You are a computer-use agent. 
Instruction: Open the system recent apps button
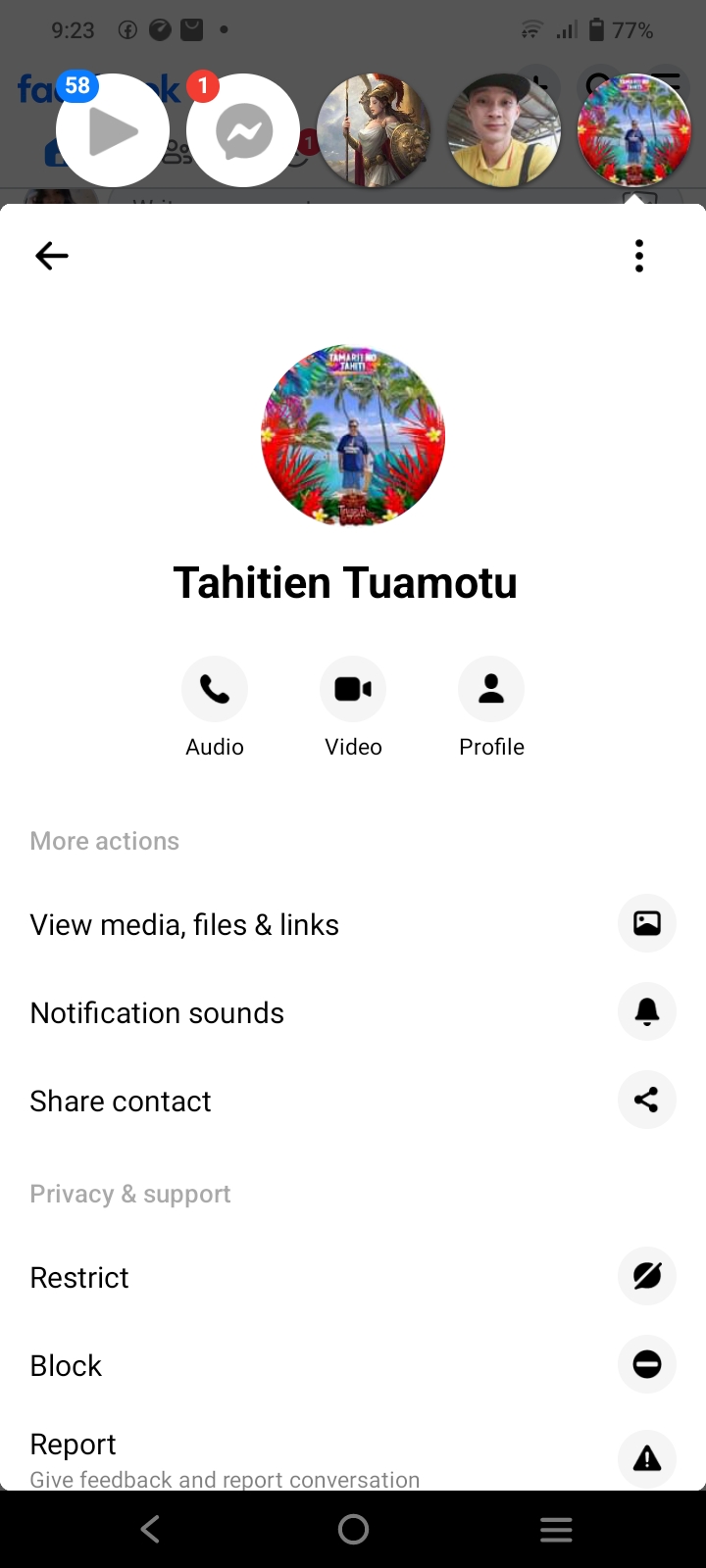[x=556, y=1530]
